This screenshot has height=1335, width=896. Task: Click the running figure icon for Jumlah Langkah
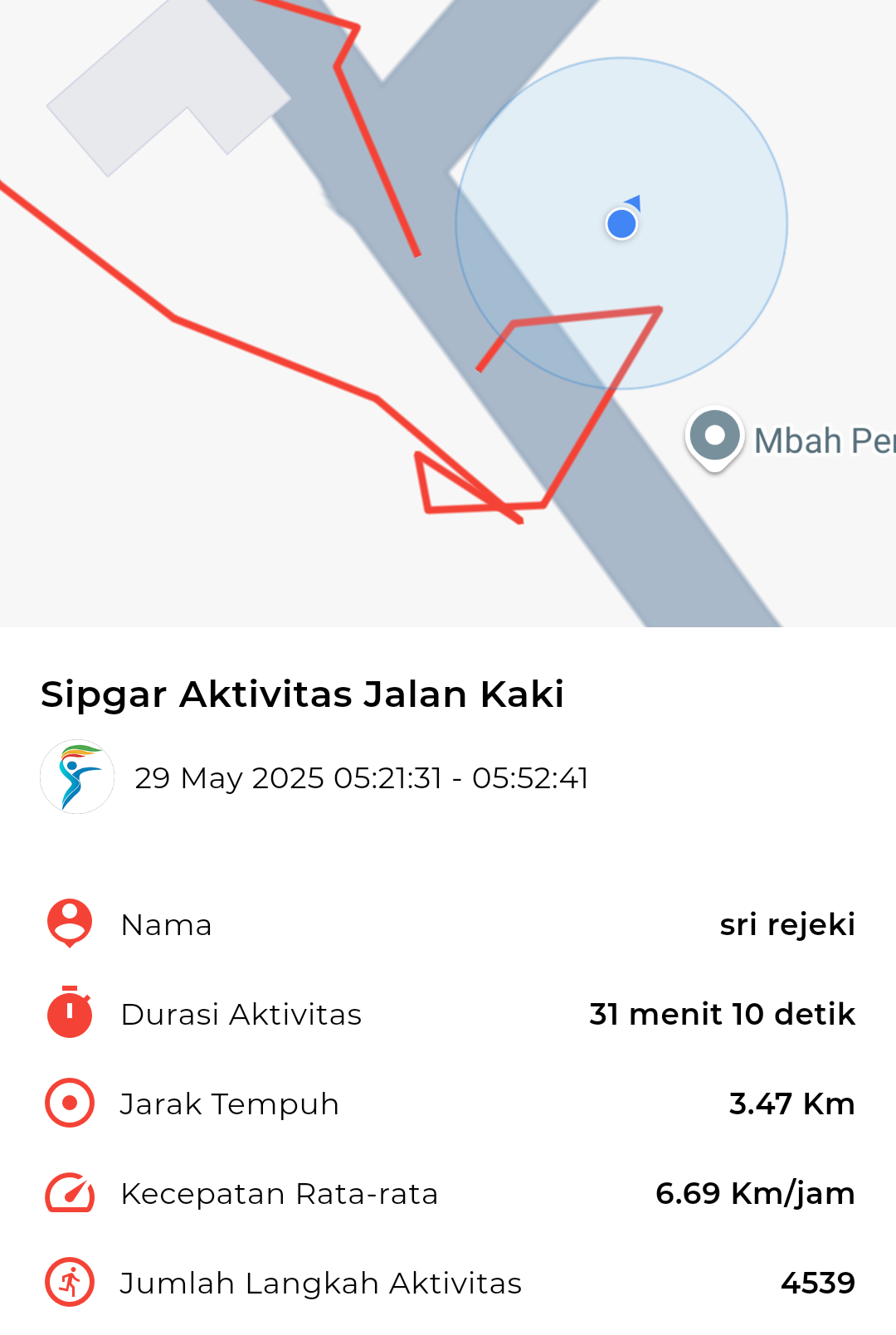click(70, 1282)
